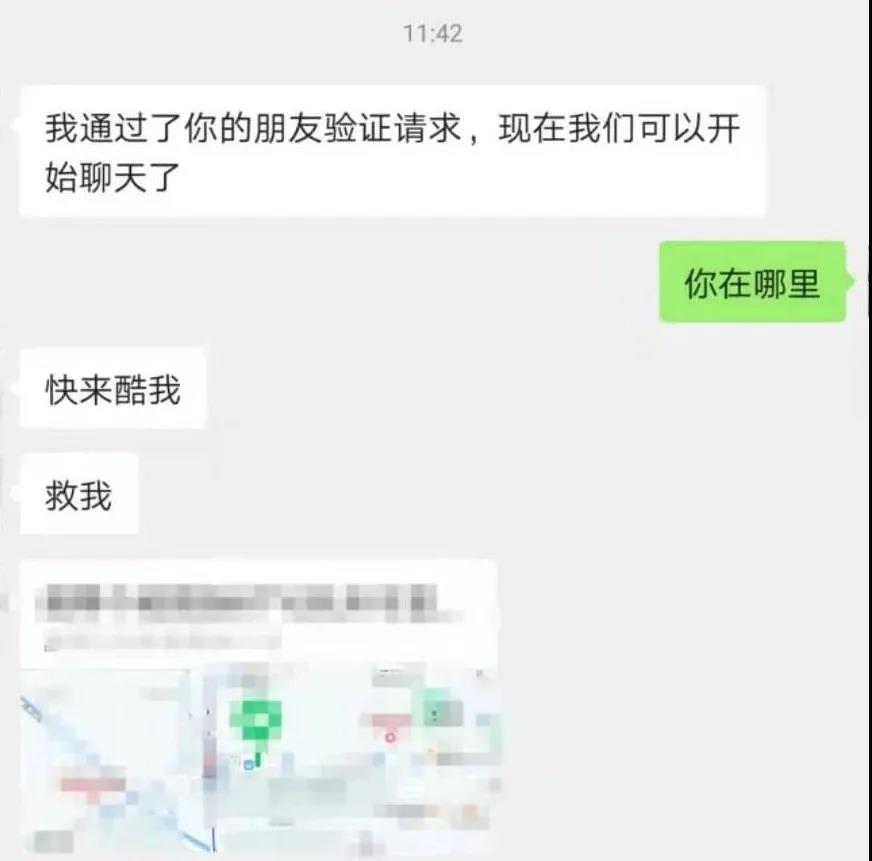Open the shared location map card
This screenshot has height=861, width=872.
pos(258,710)
